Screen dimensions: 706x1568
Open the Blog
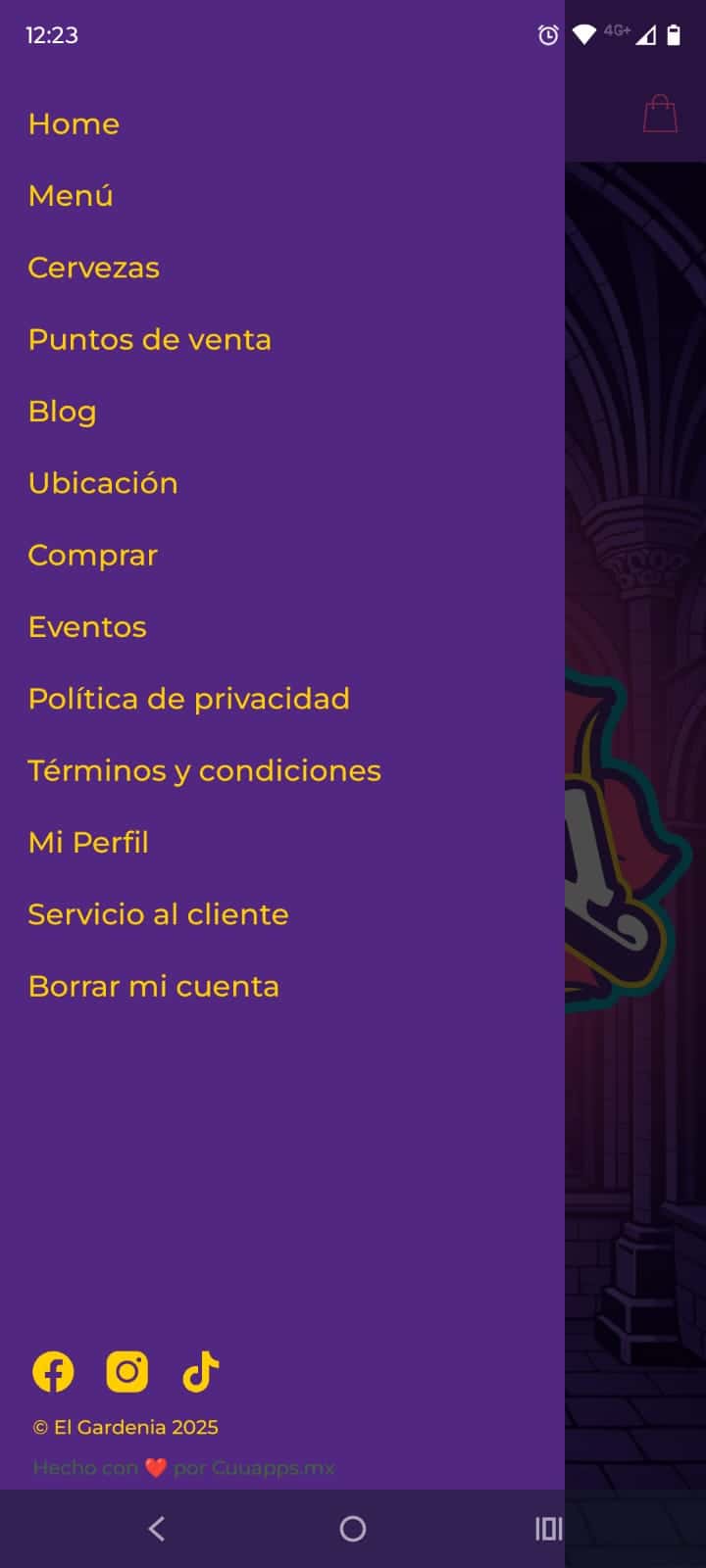(62, 412)
